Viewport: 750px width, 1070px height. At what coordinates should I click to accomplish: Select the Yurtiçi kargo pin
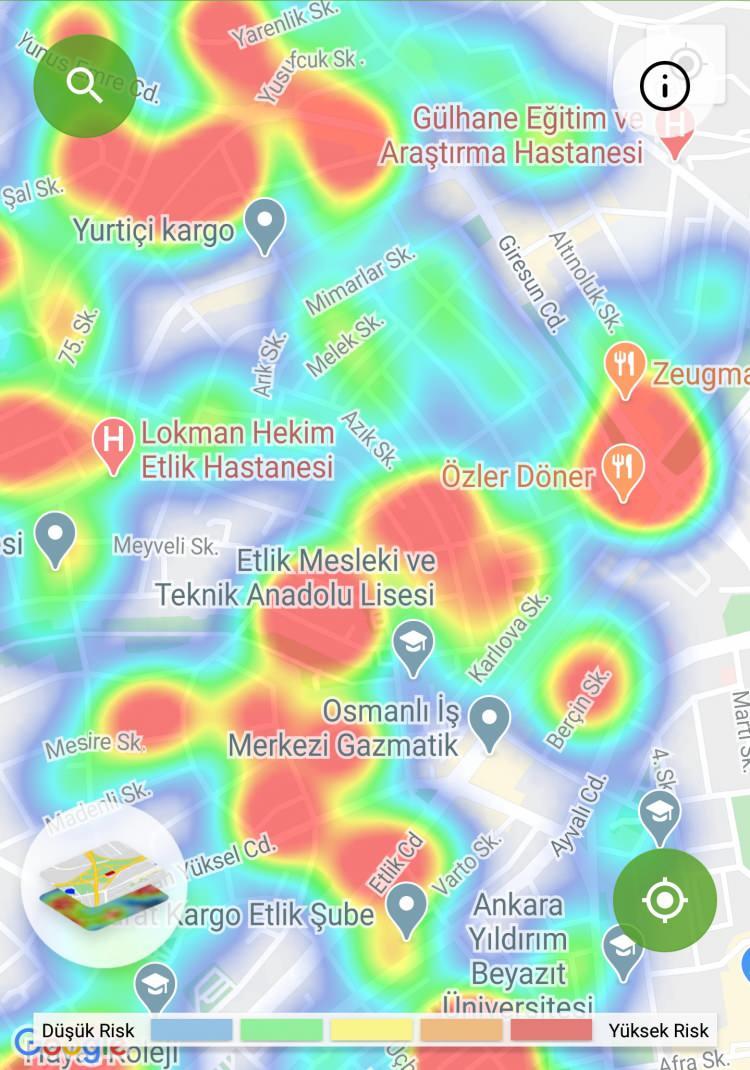pos(265,225)
